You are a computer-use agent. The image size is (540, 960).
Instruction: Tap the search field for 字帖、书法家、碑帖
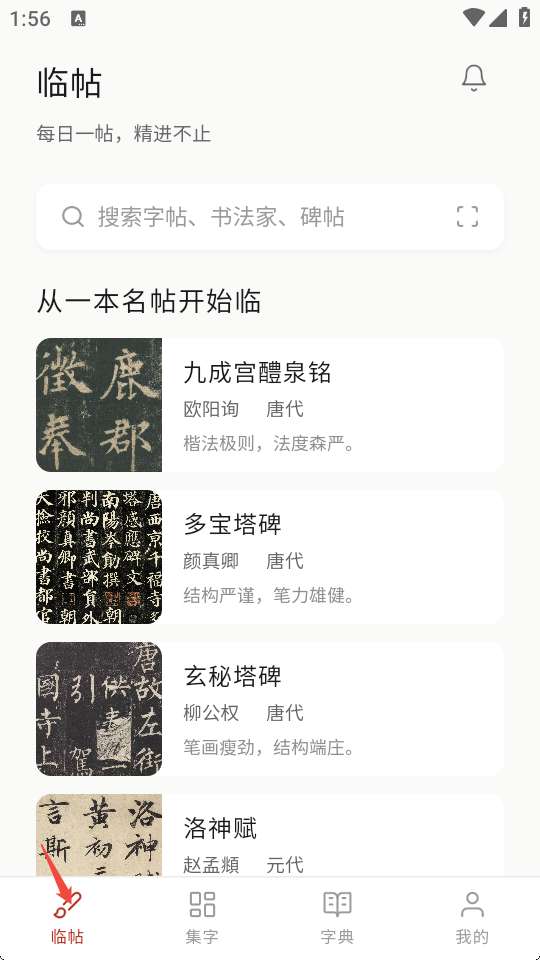tap(270, 217)
